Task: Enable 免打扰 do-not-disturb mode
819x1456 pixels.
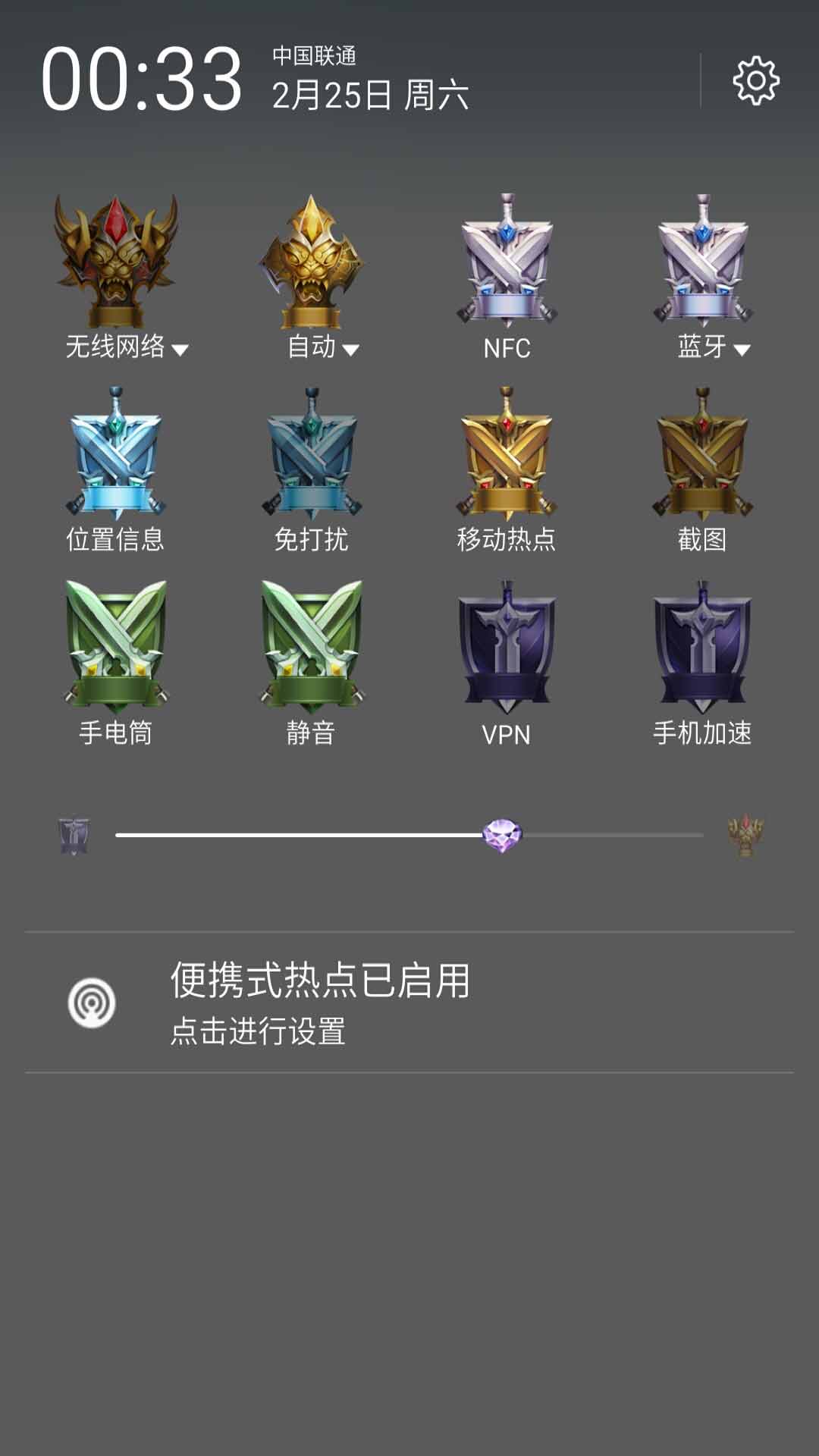Action: [311, 453]
